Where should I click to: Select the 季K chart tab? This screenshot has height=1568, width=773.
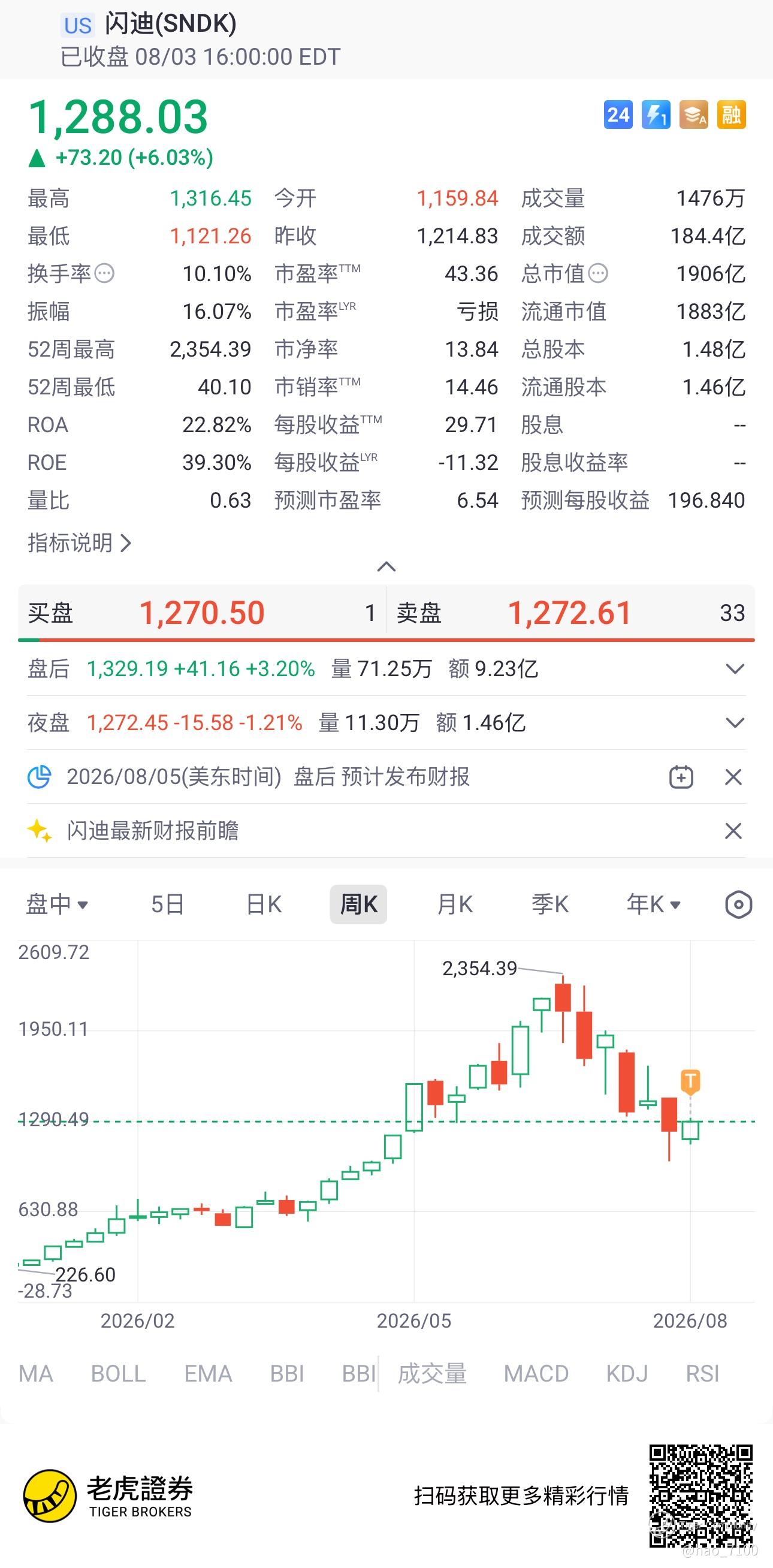click(550, 904)
